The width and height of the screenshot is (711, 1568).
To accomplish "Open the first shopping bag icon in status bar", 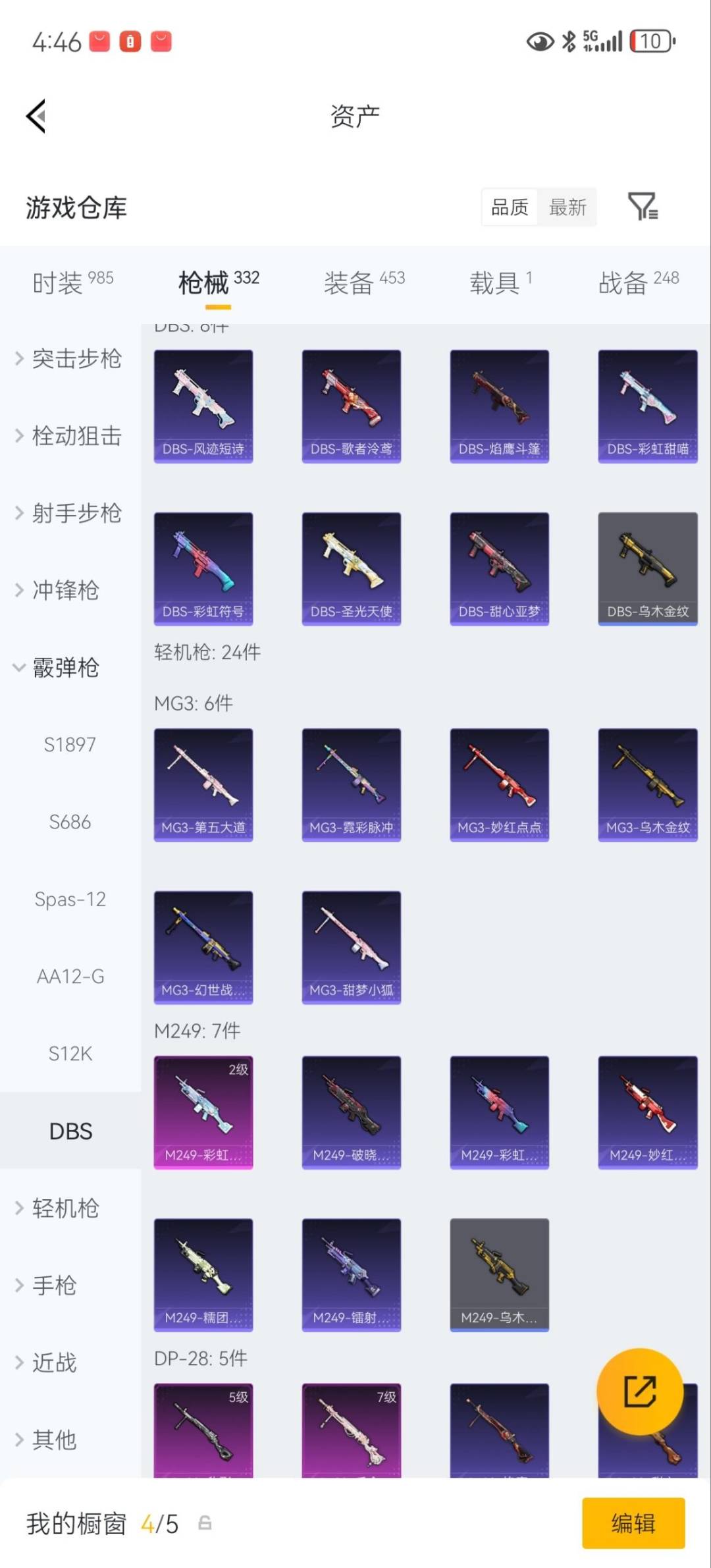I will coord(99,41).
